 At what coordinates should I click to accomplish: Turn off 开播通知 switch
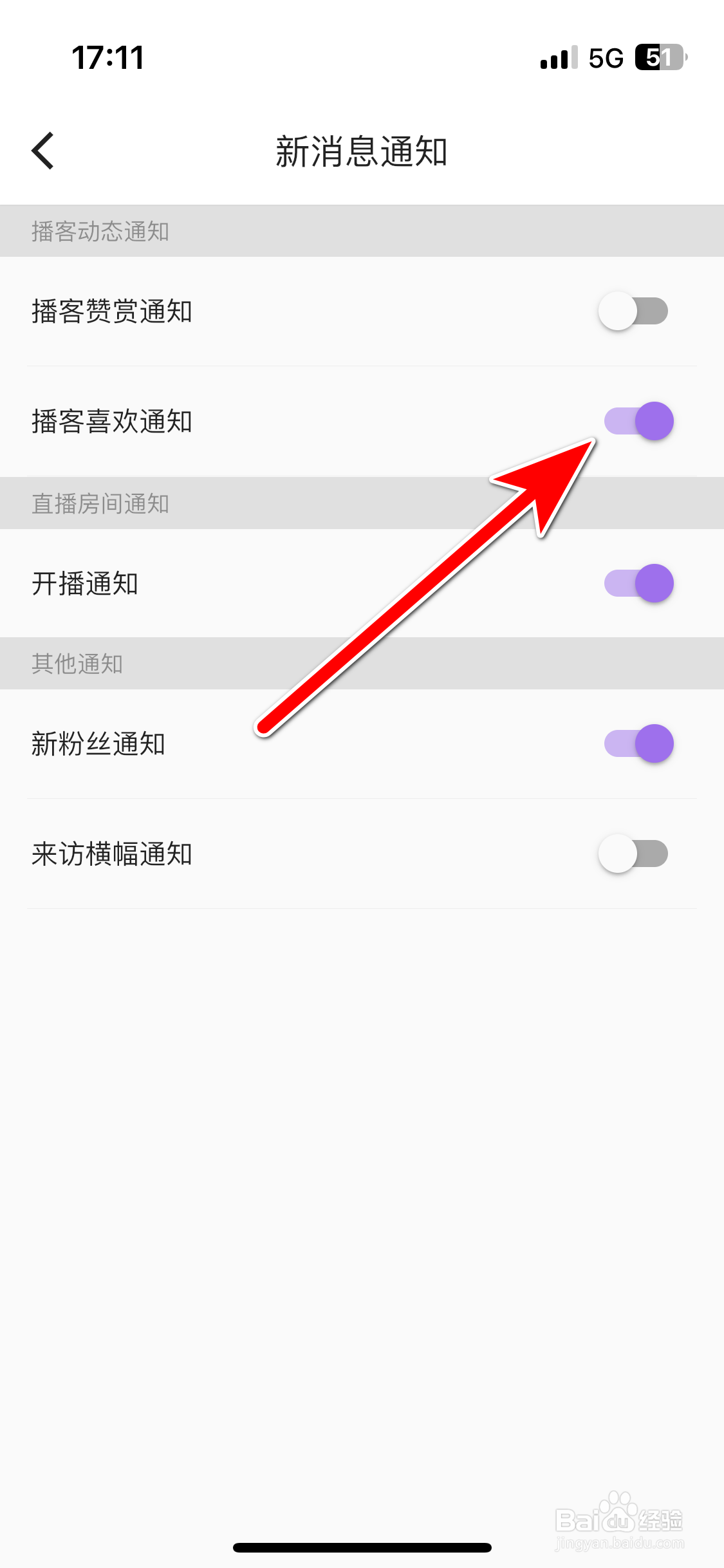[x=637, y=583]
